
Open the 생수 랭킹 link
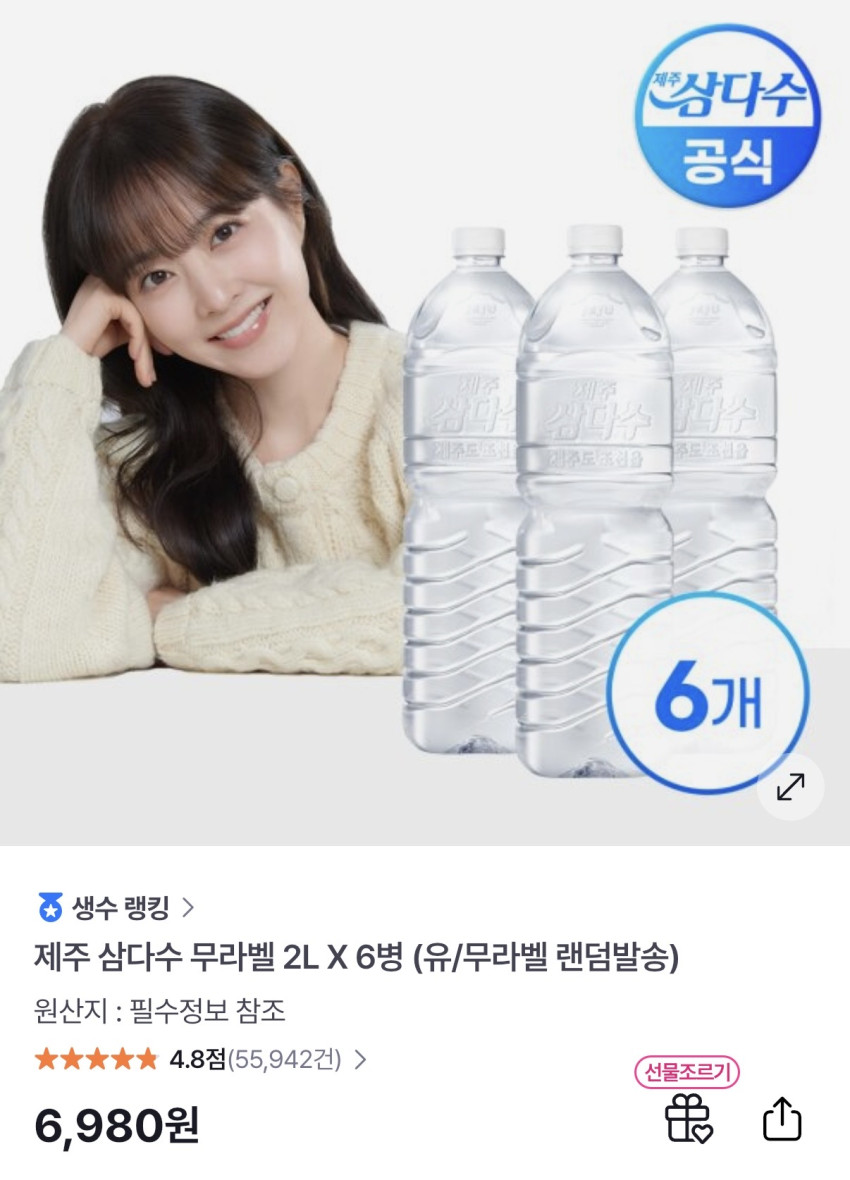point(118,908)
